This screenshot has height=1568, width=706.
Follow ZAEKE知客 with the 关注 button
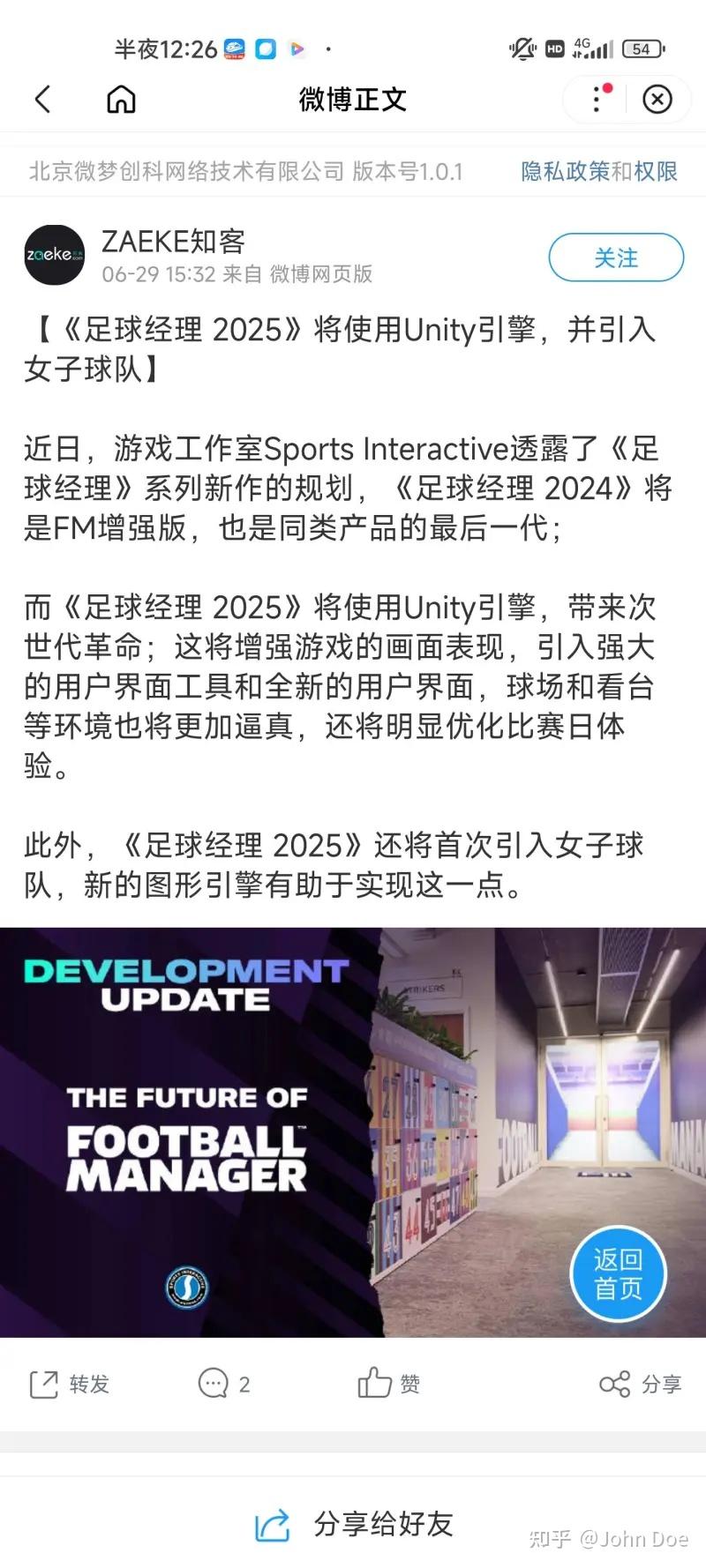click(x=616, y=258)
